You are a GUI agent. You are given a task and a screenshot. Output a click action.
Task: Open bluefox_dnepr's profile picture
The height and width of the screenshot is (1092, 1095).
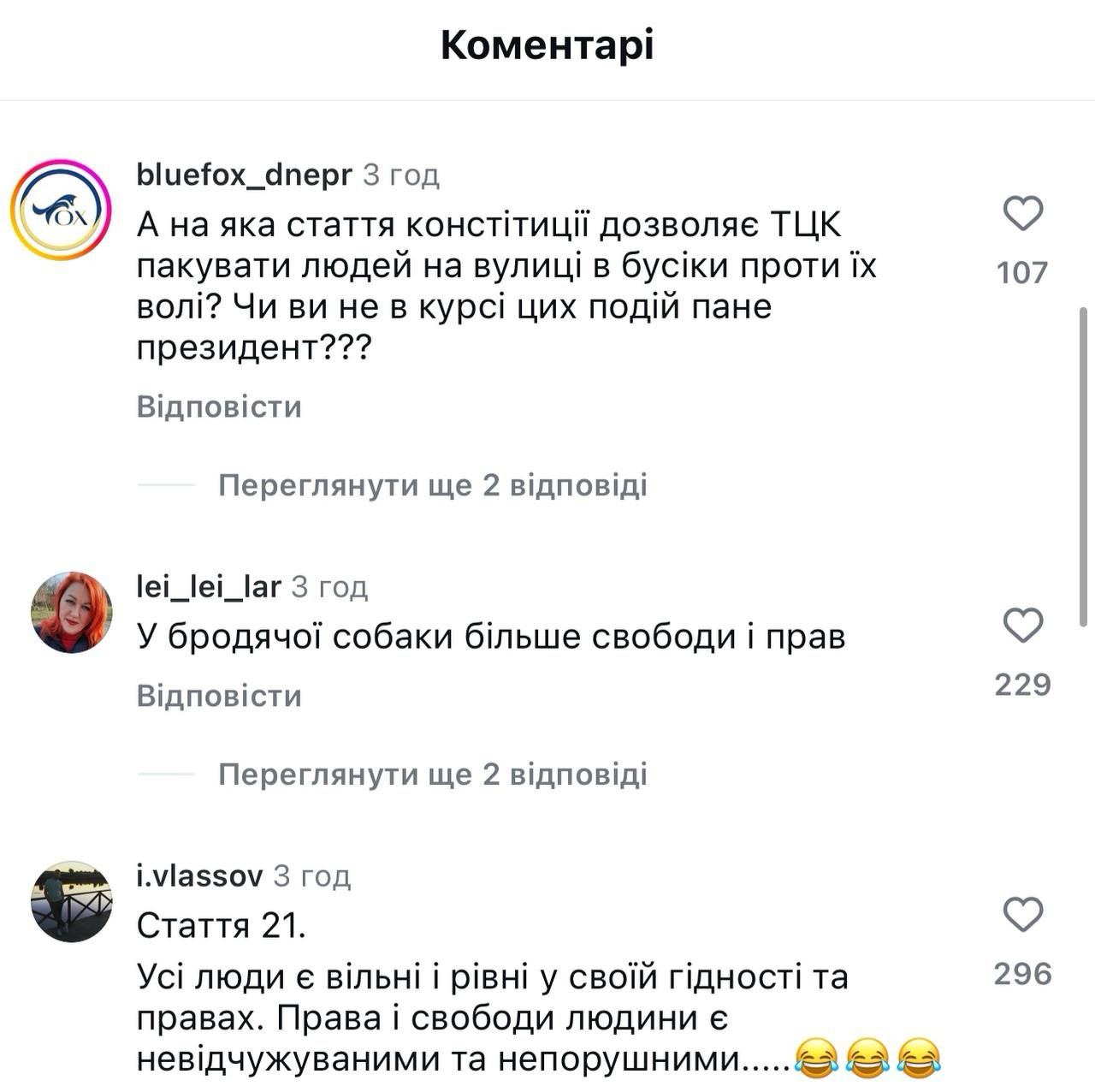61,210
